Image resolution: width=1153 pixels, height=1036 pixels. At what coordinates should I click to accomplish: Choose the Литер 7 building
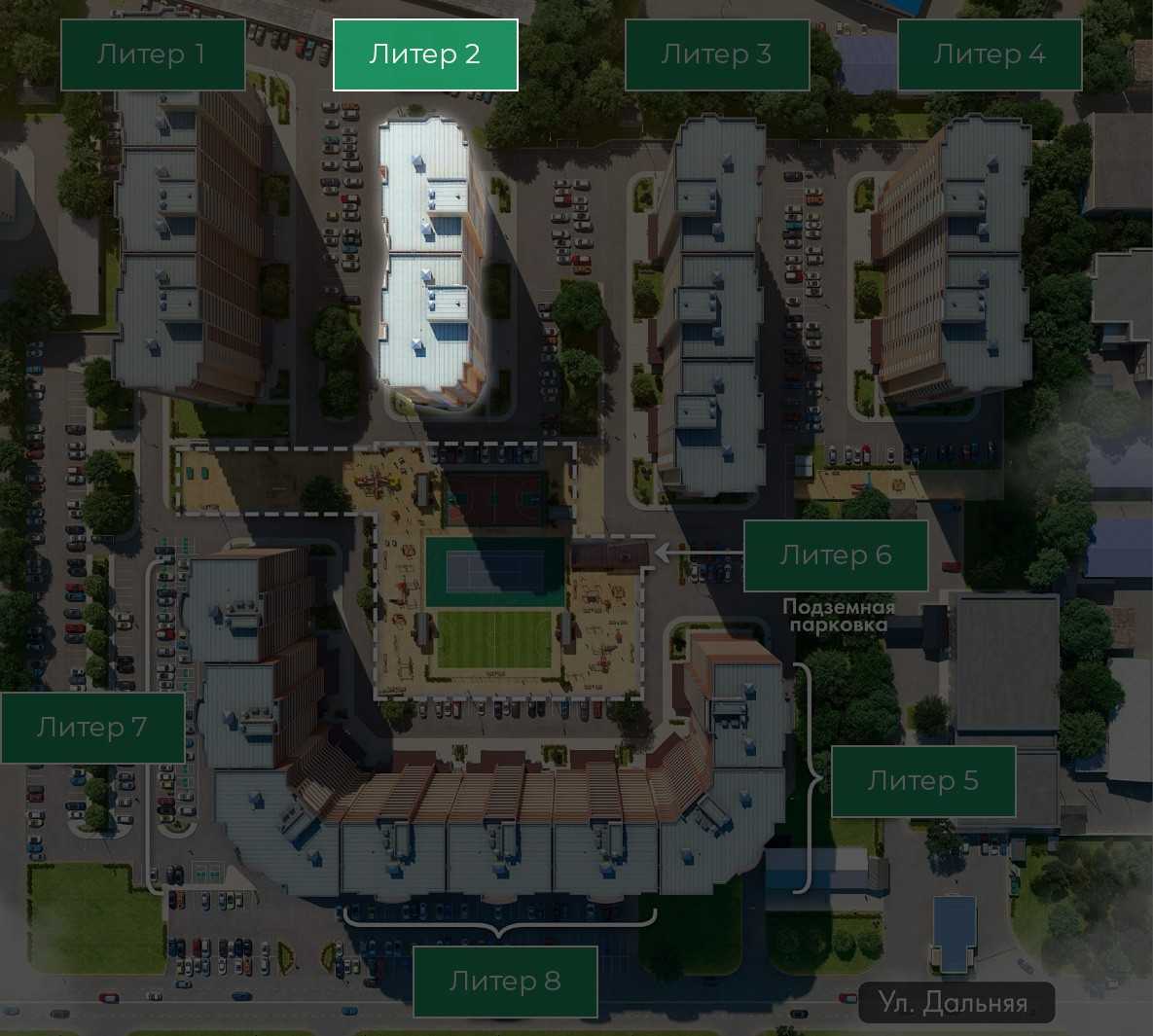(x=92, y=728)
